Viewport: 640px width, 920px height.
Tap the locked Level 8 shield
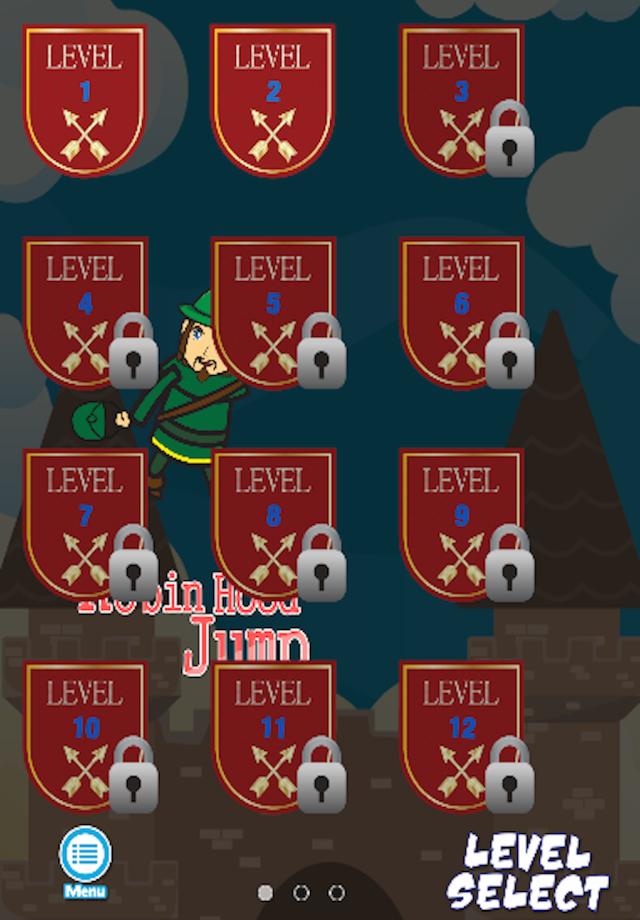[273, 524]
